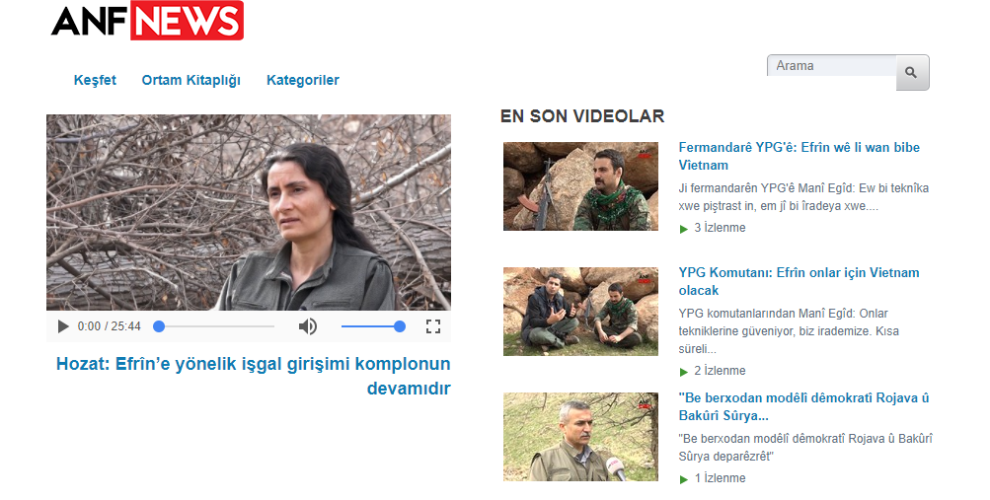
Task: Enter fullscreen video mode
Action: point(433,326)
